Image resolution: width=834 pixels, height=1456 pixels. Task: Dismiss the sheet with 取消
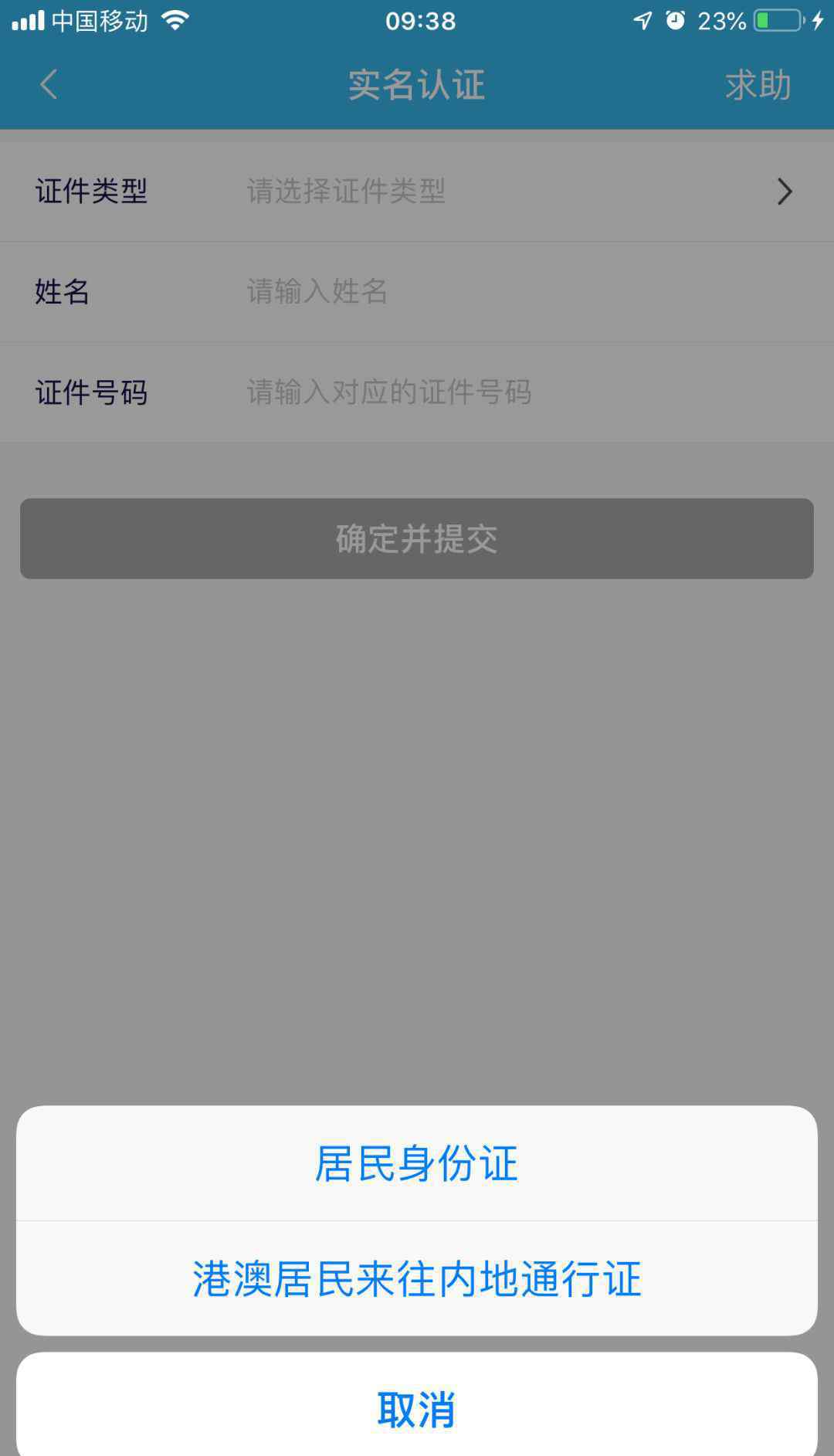[x=416, y=1409]
